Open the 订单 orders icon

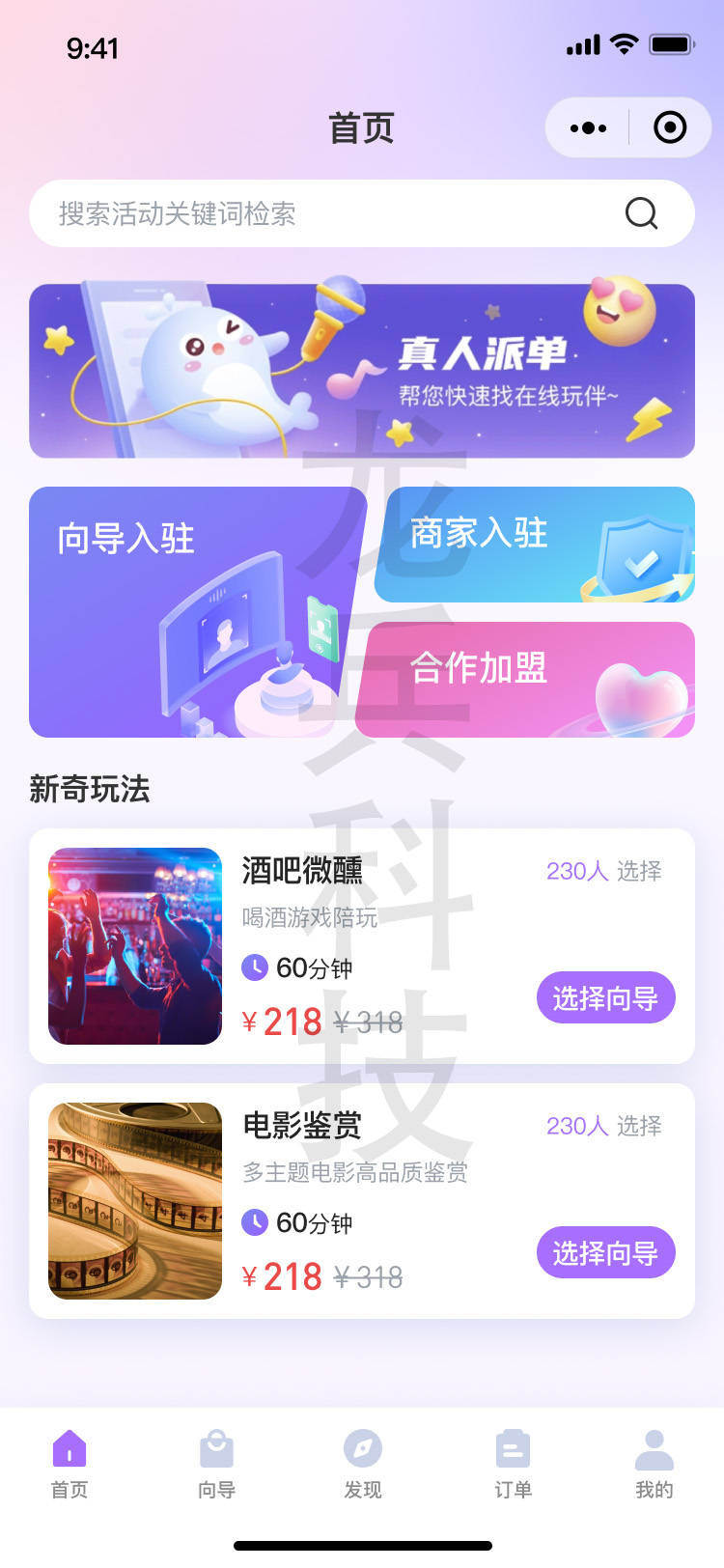tap(509, 1447)
